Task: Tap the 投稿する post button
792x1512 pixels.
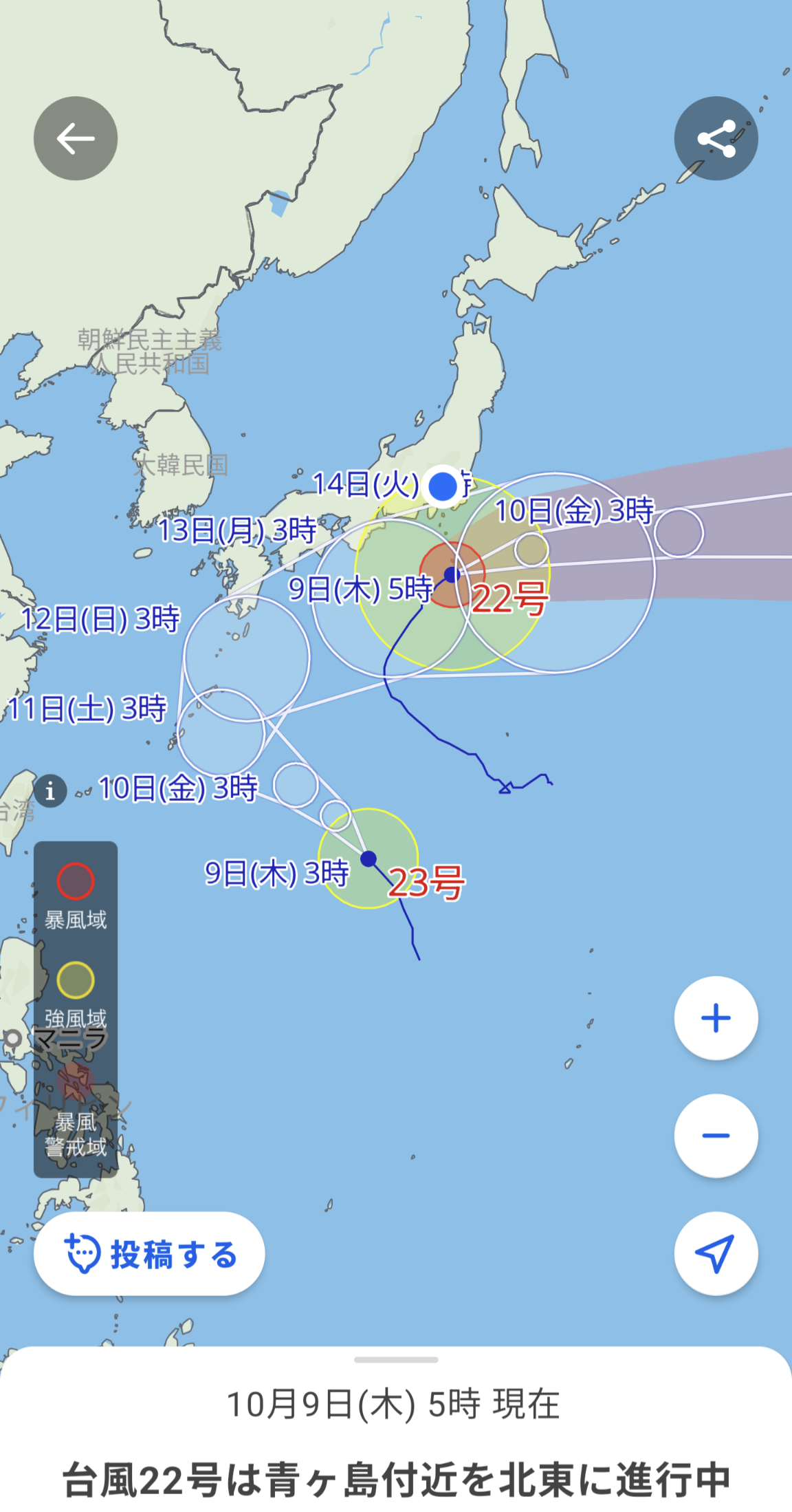Action: (x=149, y=1253)
